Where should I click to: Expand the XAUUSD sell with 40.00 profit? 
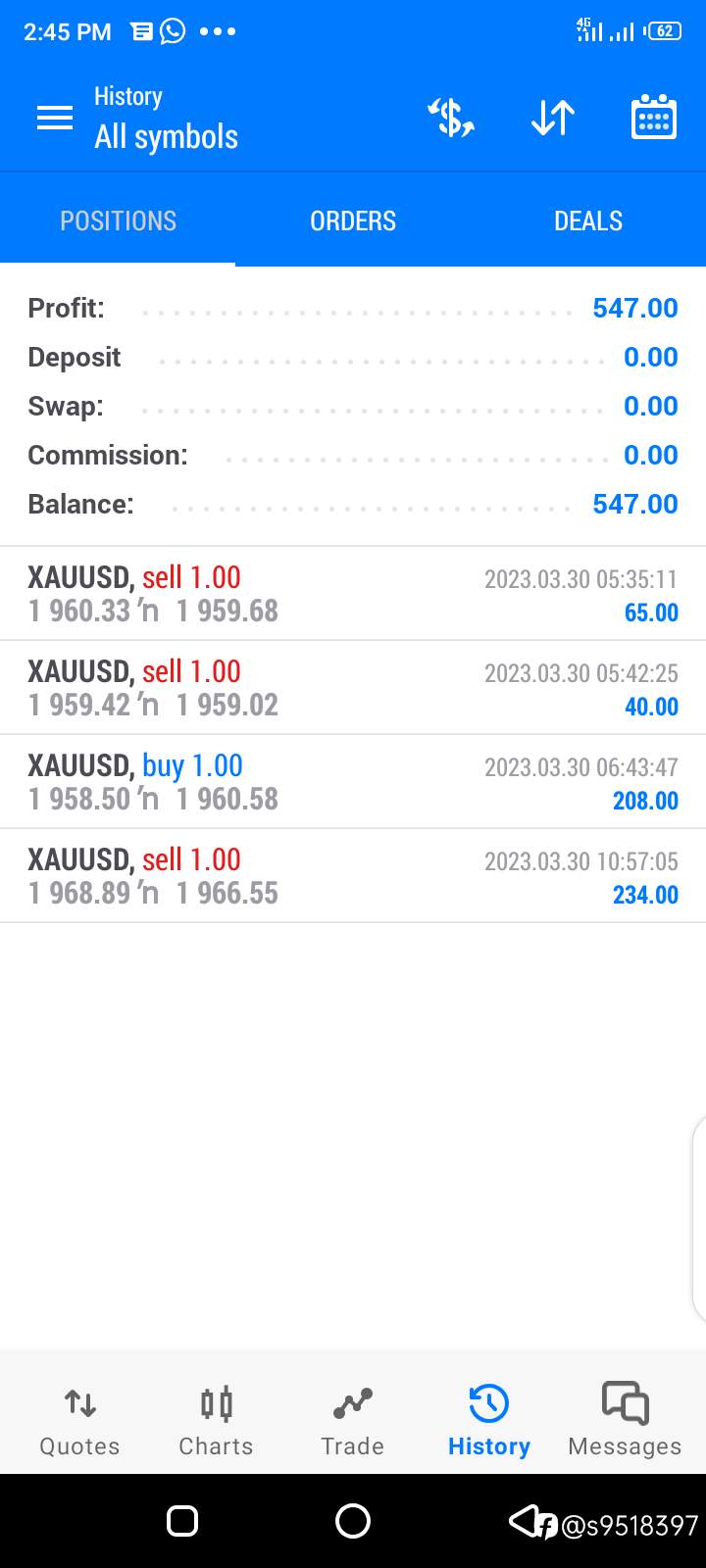click(x=353, y=688)
